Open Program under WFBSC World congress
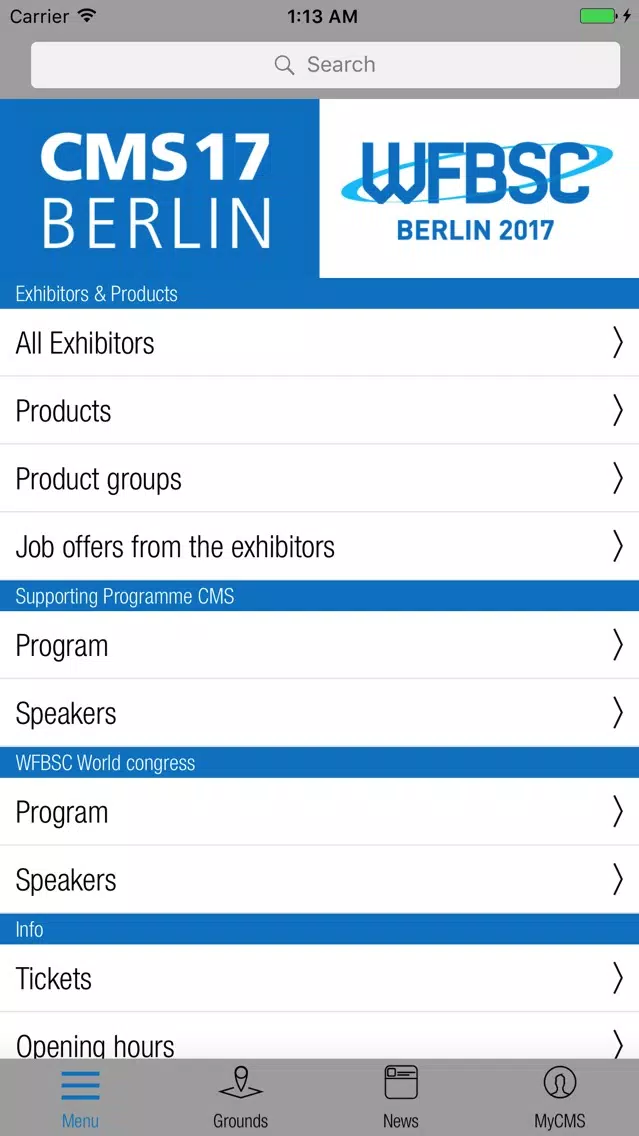Image resolution: width=639 pixels, height=1136 pixels. coord(320,812)
